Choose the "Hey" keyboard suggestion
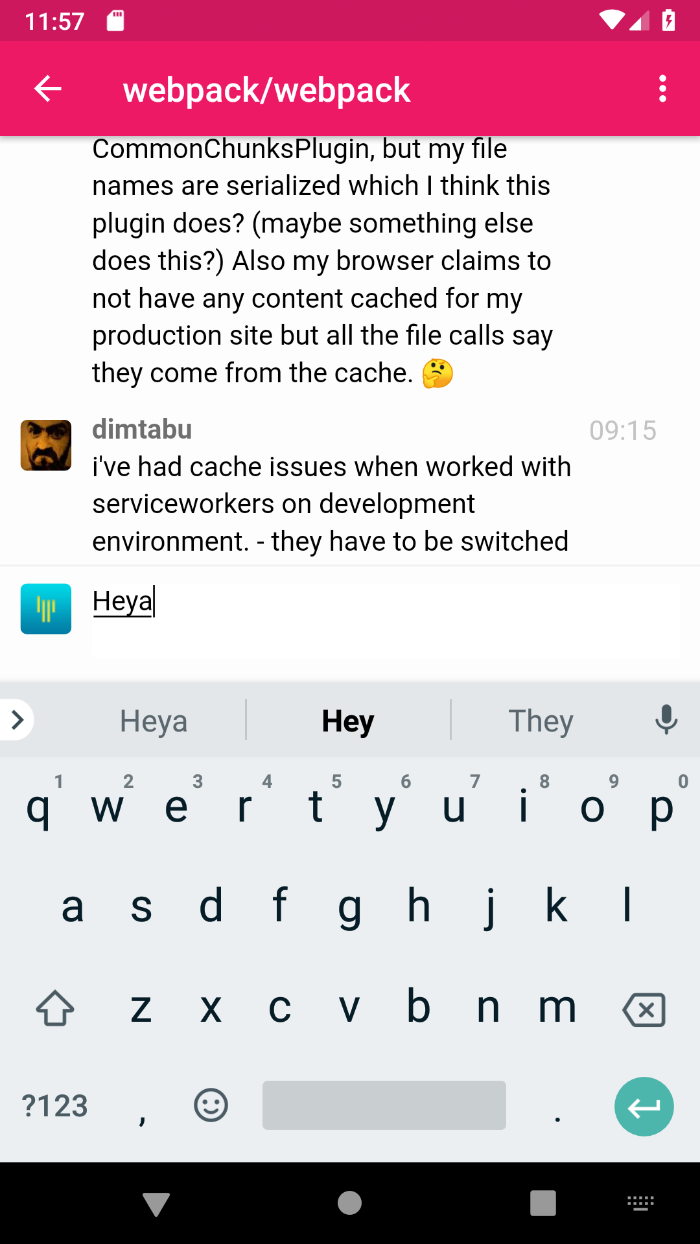700x1244 pixels. 348,721
